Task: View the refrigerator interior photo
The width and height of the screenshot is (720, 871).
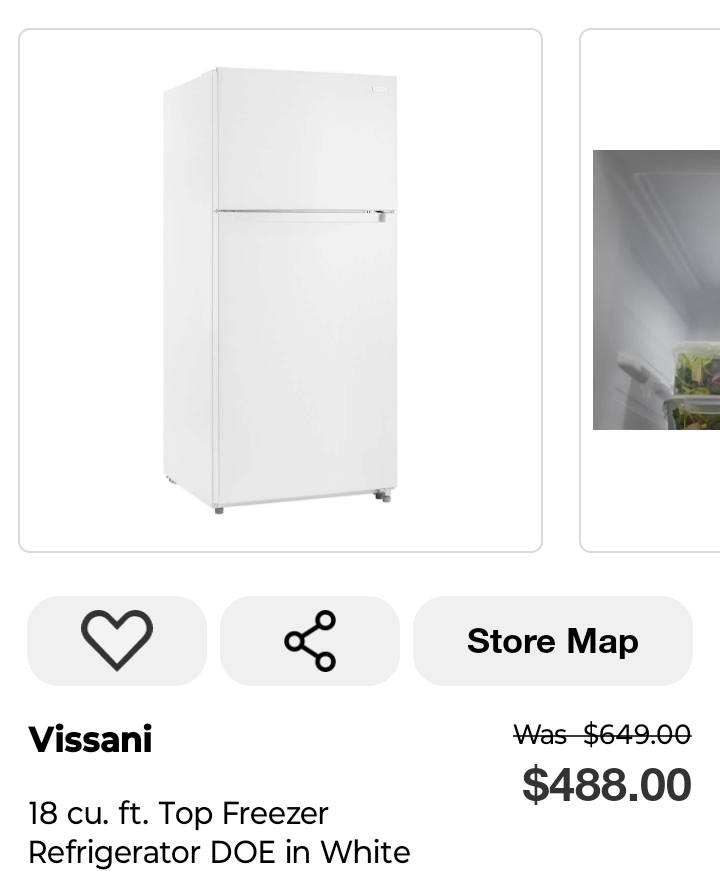Action: click(656, 290)
